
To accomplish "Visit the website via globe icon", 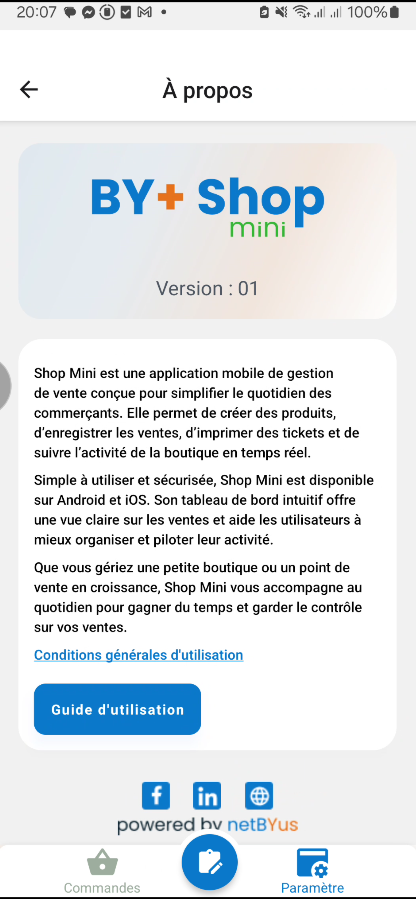I will pos(259,796).
